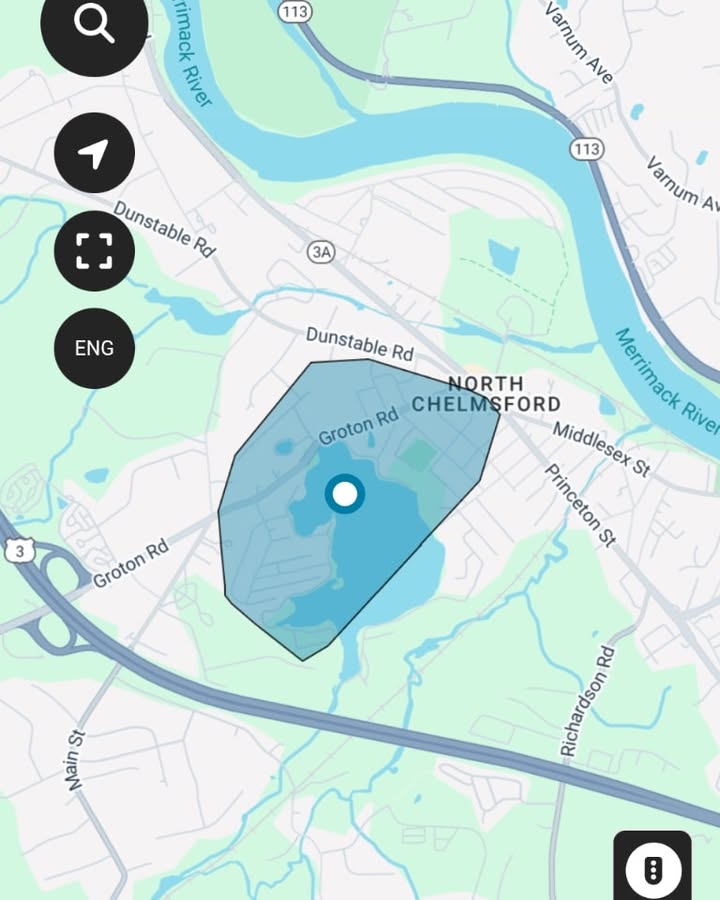Enter fullscreen map view
The width and height of the screenshot is (720, 900).
click(94, 250)
